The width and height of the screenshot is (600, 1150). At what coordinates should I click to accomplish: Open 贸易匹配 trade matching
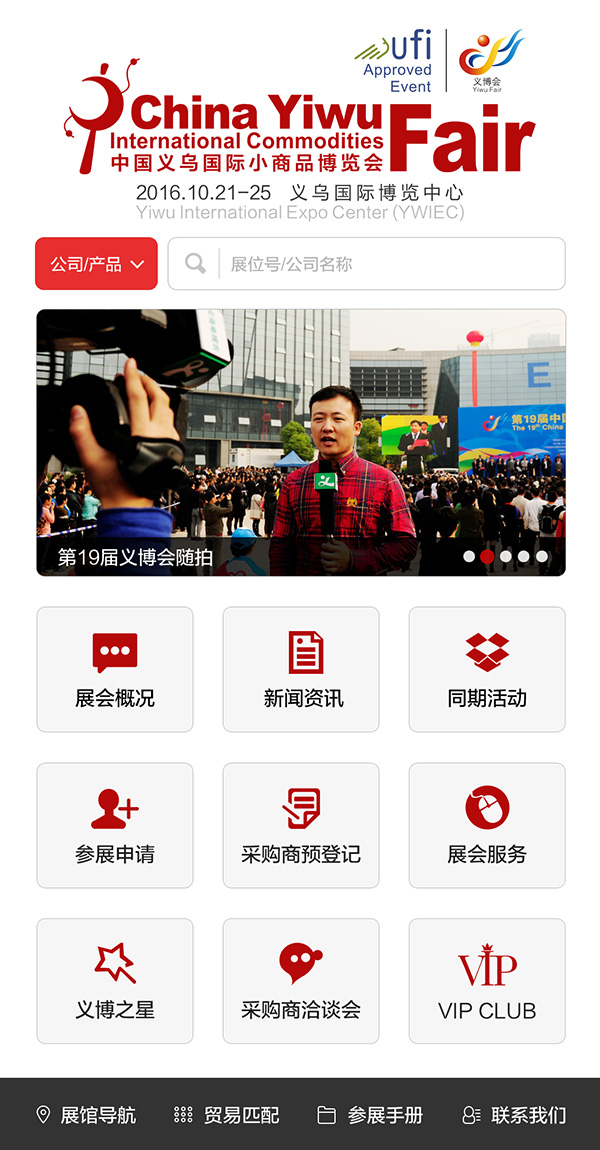coord(227,1115)
